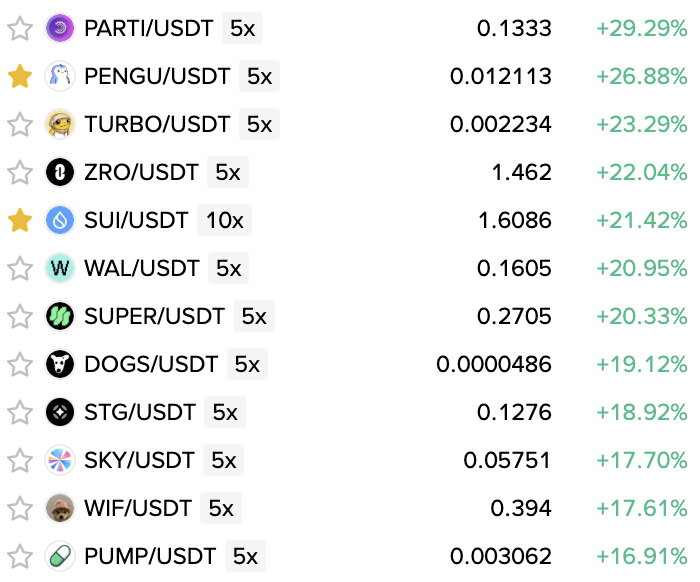Select the ZRO/USDT row
700x582 pixels.
coord(141,172)
